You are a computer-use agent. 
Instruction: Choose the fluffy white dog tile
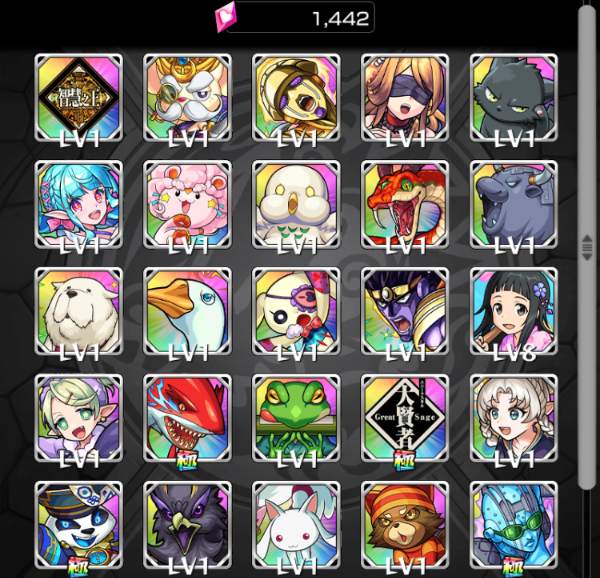[78, 312]
